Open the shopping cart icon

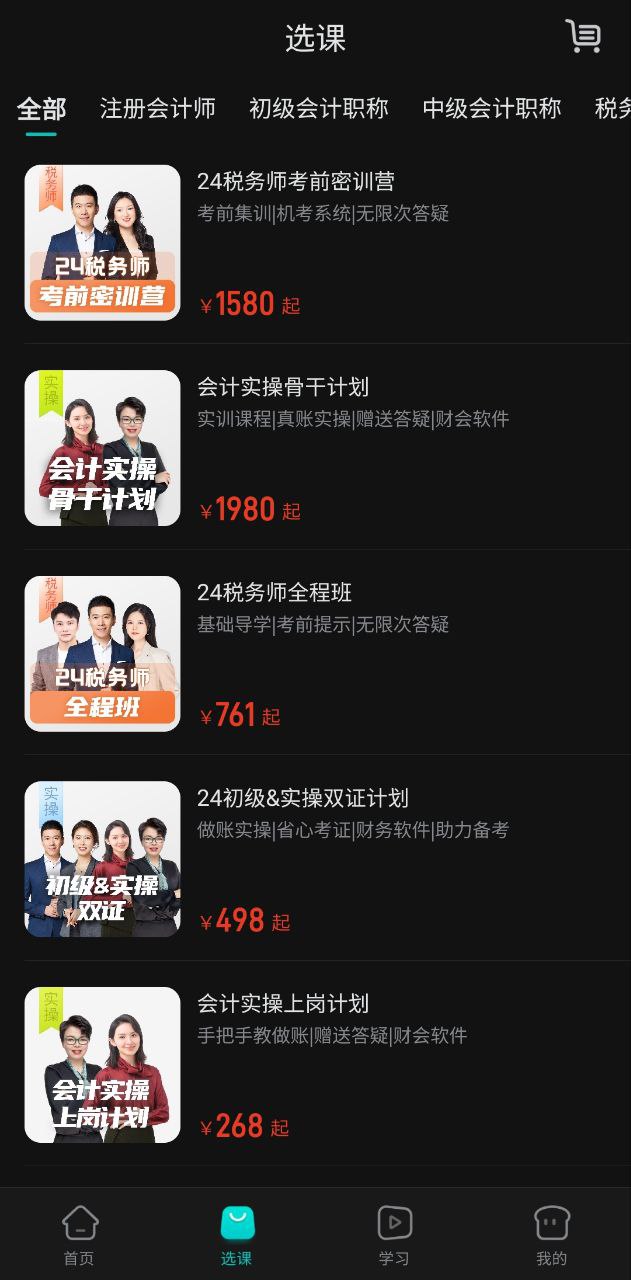pos(583,36)
